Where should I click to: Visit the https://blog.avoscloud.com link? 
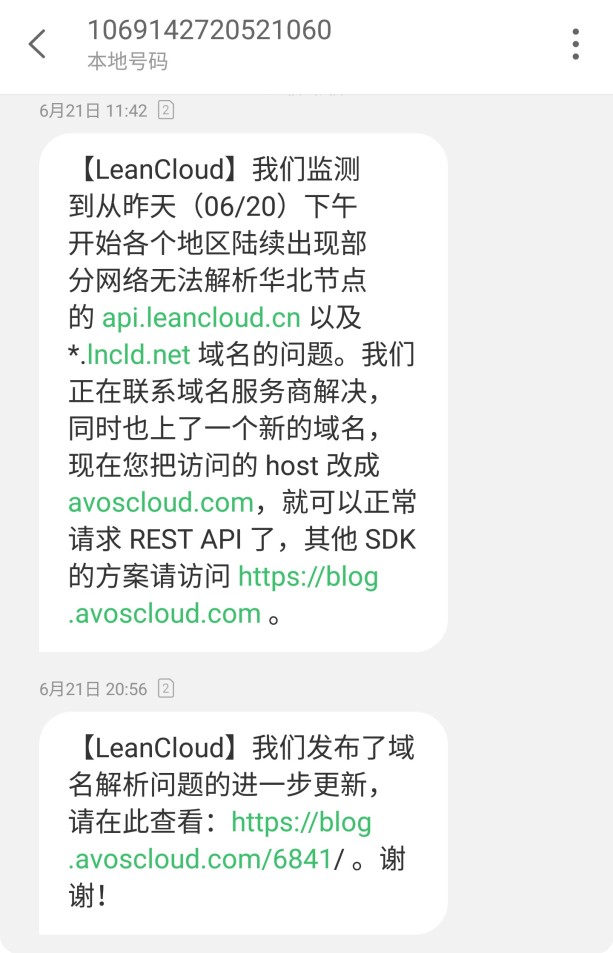click(x=308, y=576)
